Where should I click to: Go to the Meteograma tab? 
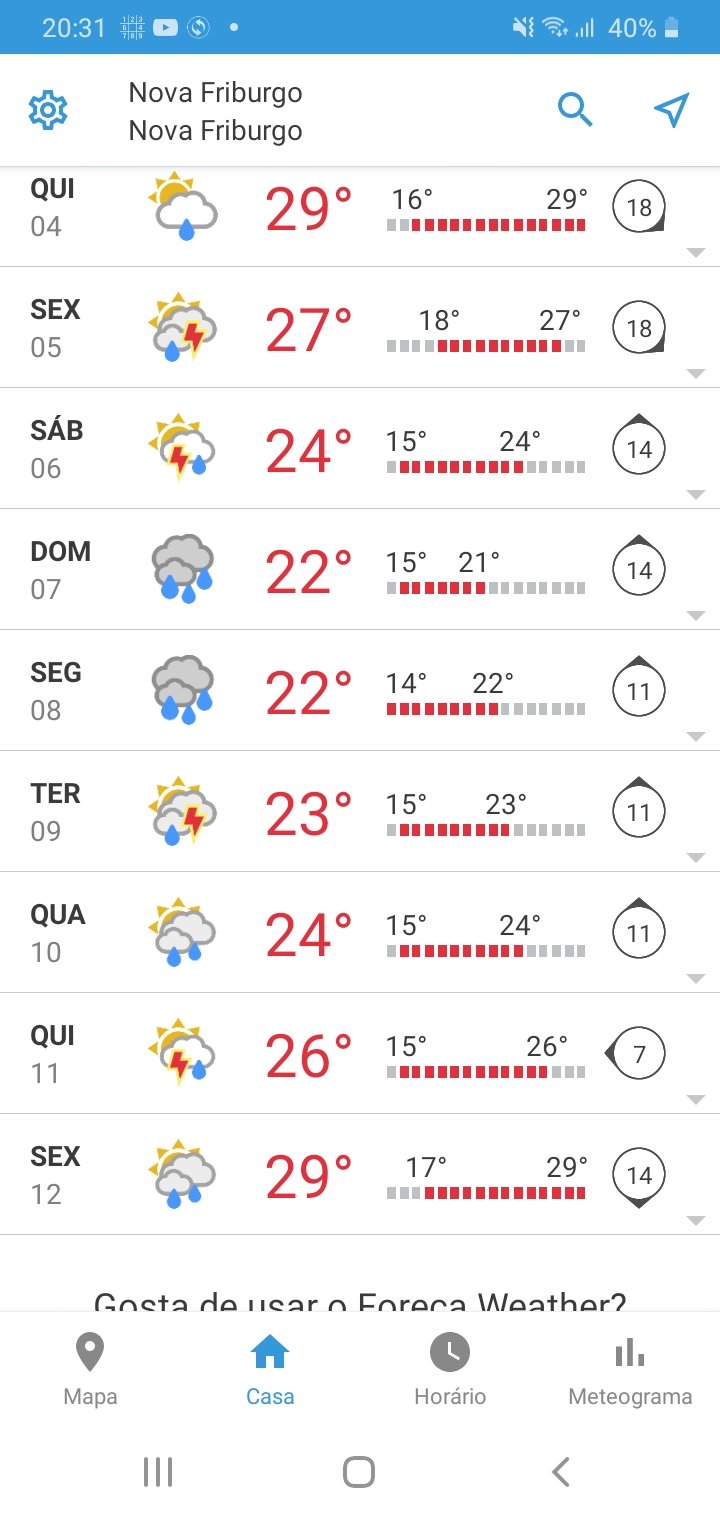(630, 1370)
